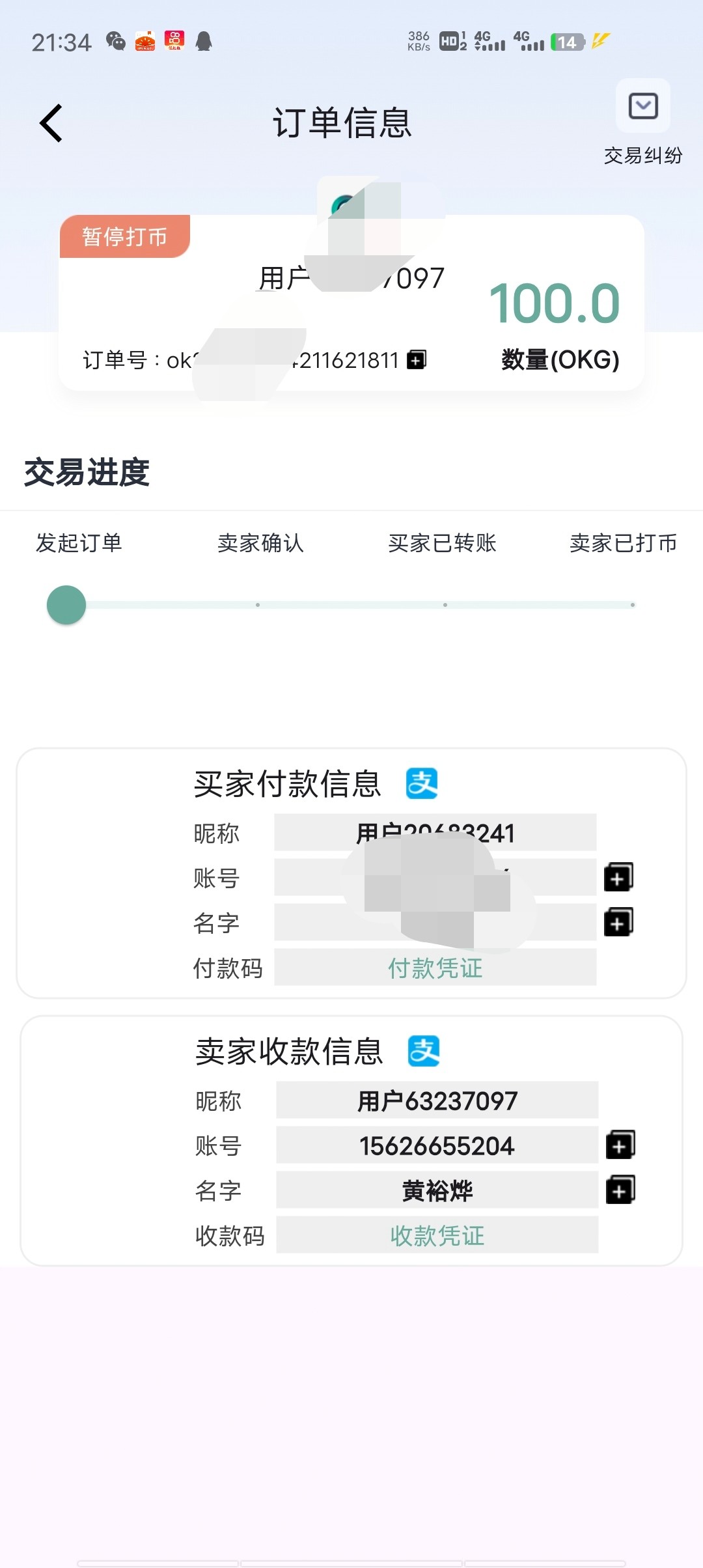
Task: Copy the buyer's 名字
Action: (x=618, y=922)
